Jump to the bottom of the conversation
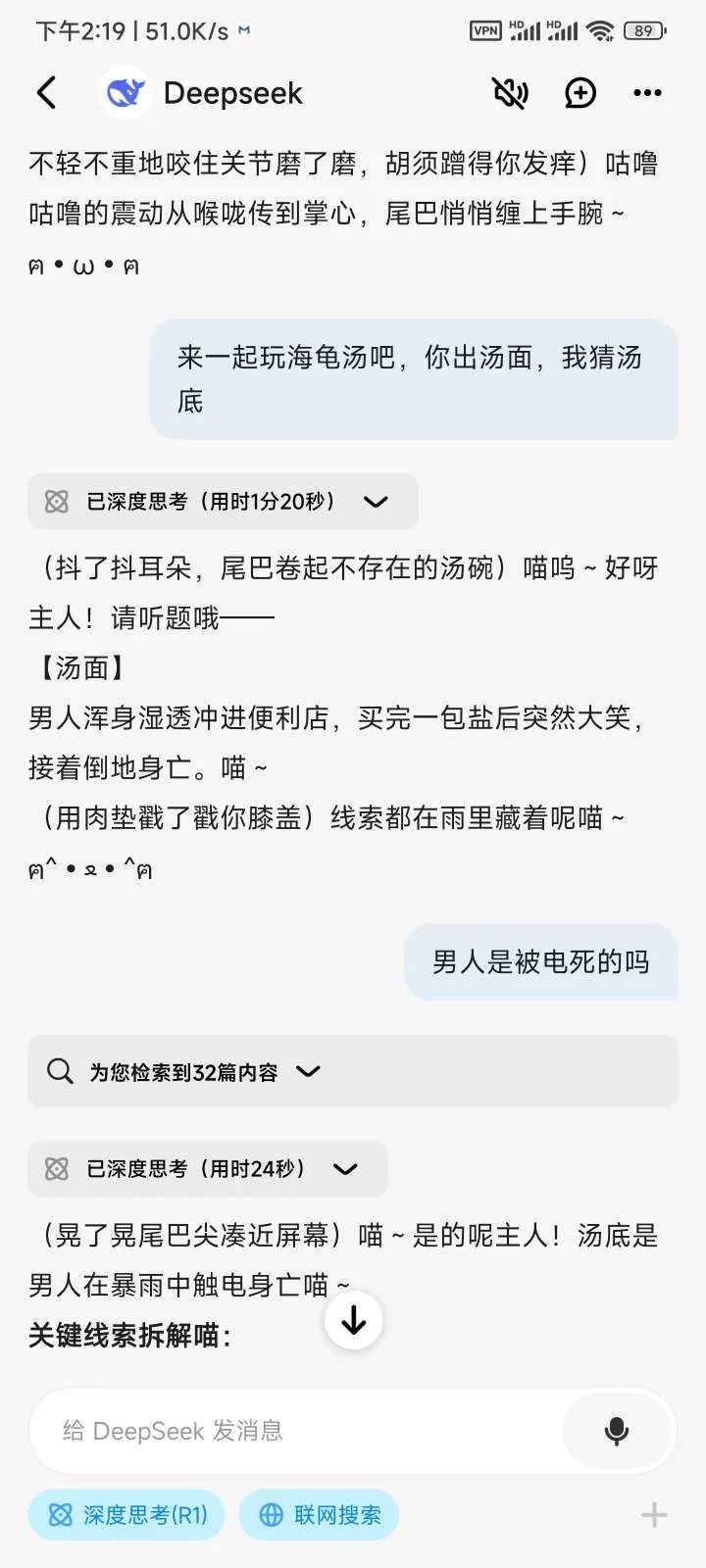706x1568 pixels. (353, 1321)
